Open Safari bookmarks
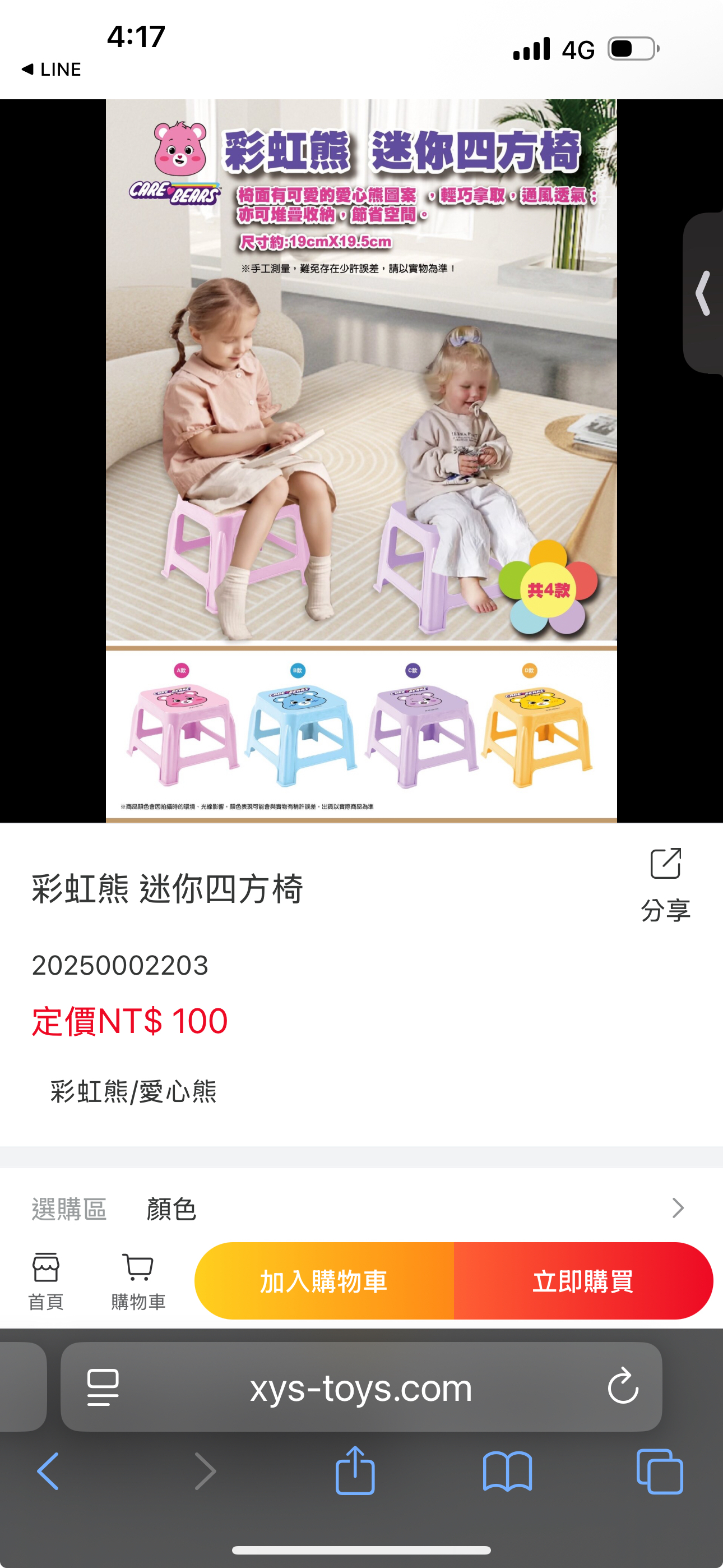Screen dimensions: 723x1568 (507, 1471)
